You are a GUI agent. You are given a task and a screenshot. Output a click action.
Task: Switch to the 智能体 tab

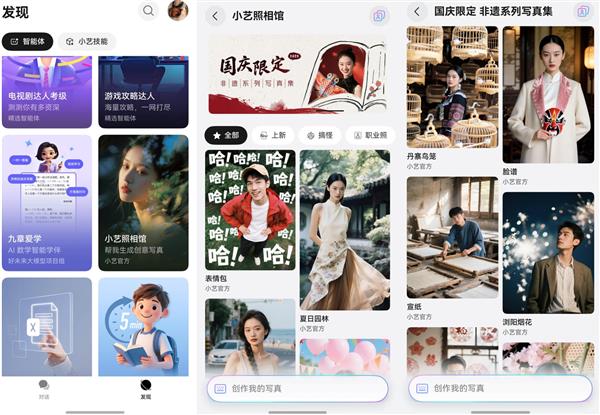(x=28, y=42)
